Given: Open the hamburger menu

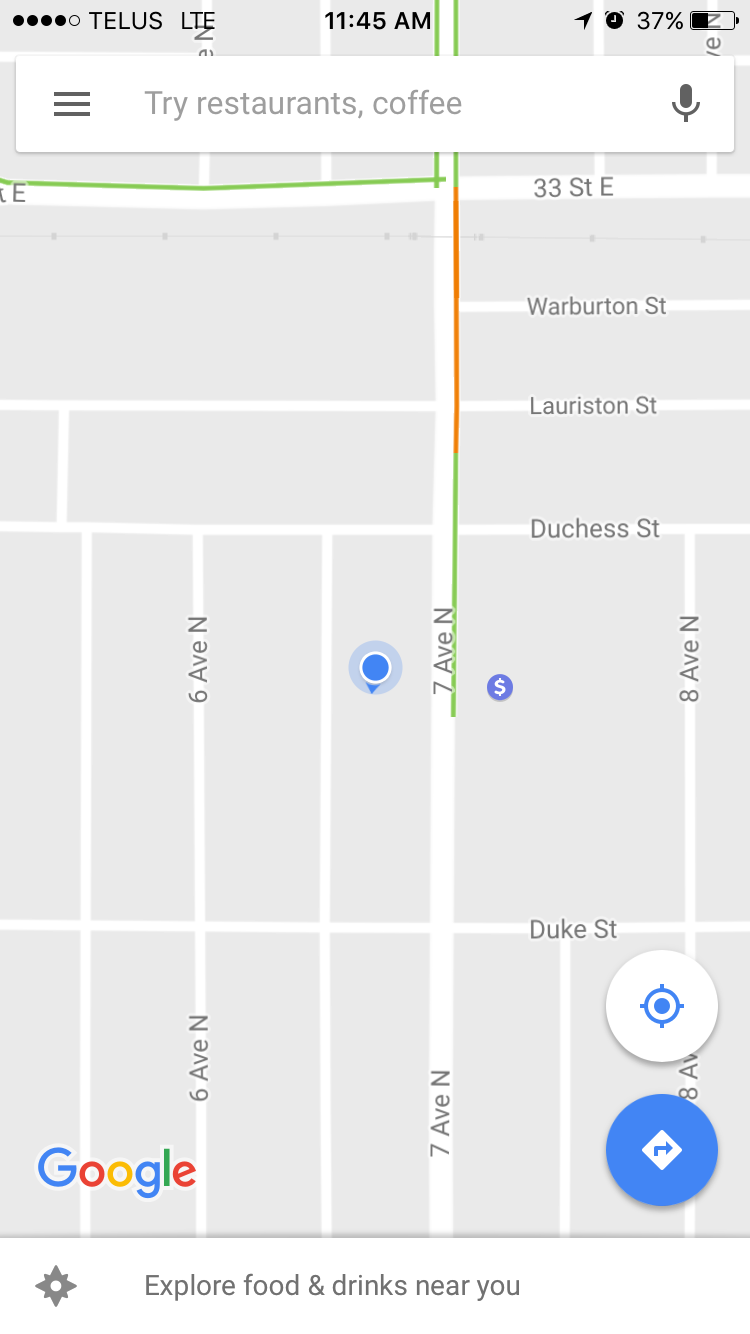Looking at the screenshot, I should pos(72,104).
